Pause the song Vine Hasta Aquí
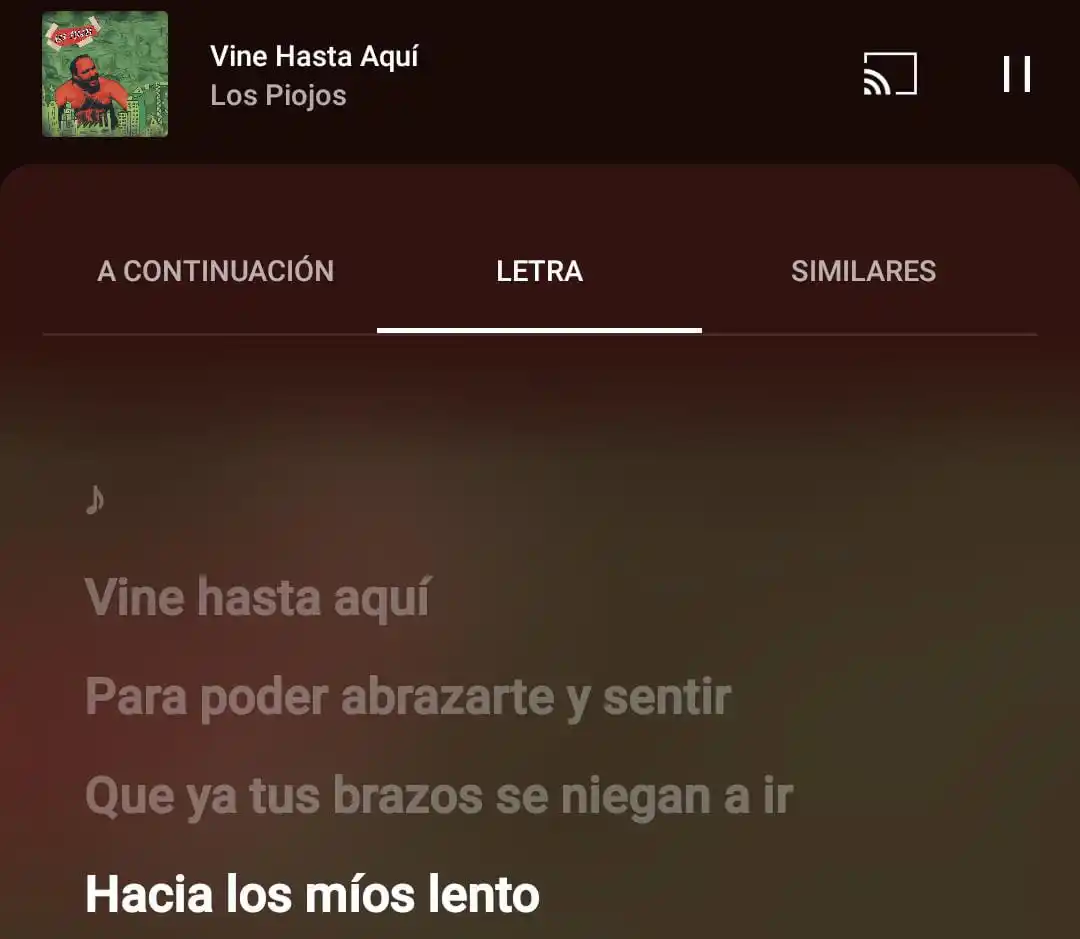The width and height of the screenshot is (1080, 939). coord(1016,74)
